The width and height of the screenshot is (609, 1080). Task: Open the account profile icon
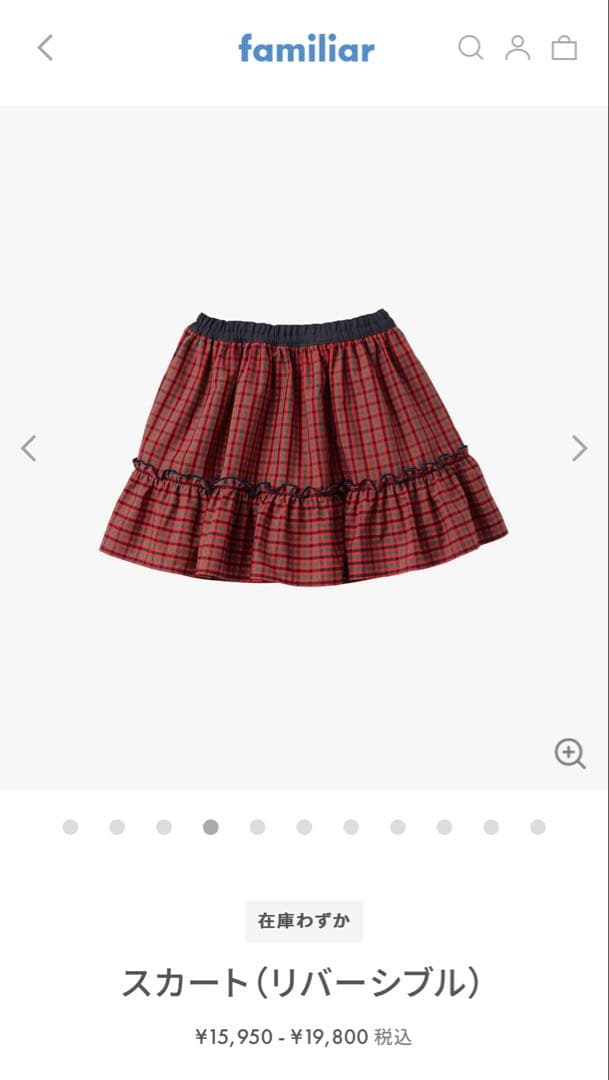point(517,47)
